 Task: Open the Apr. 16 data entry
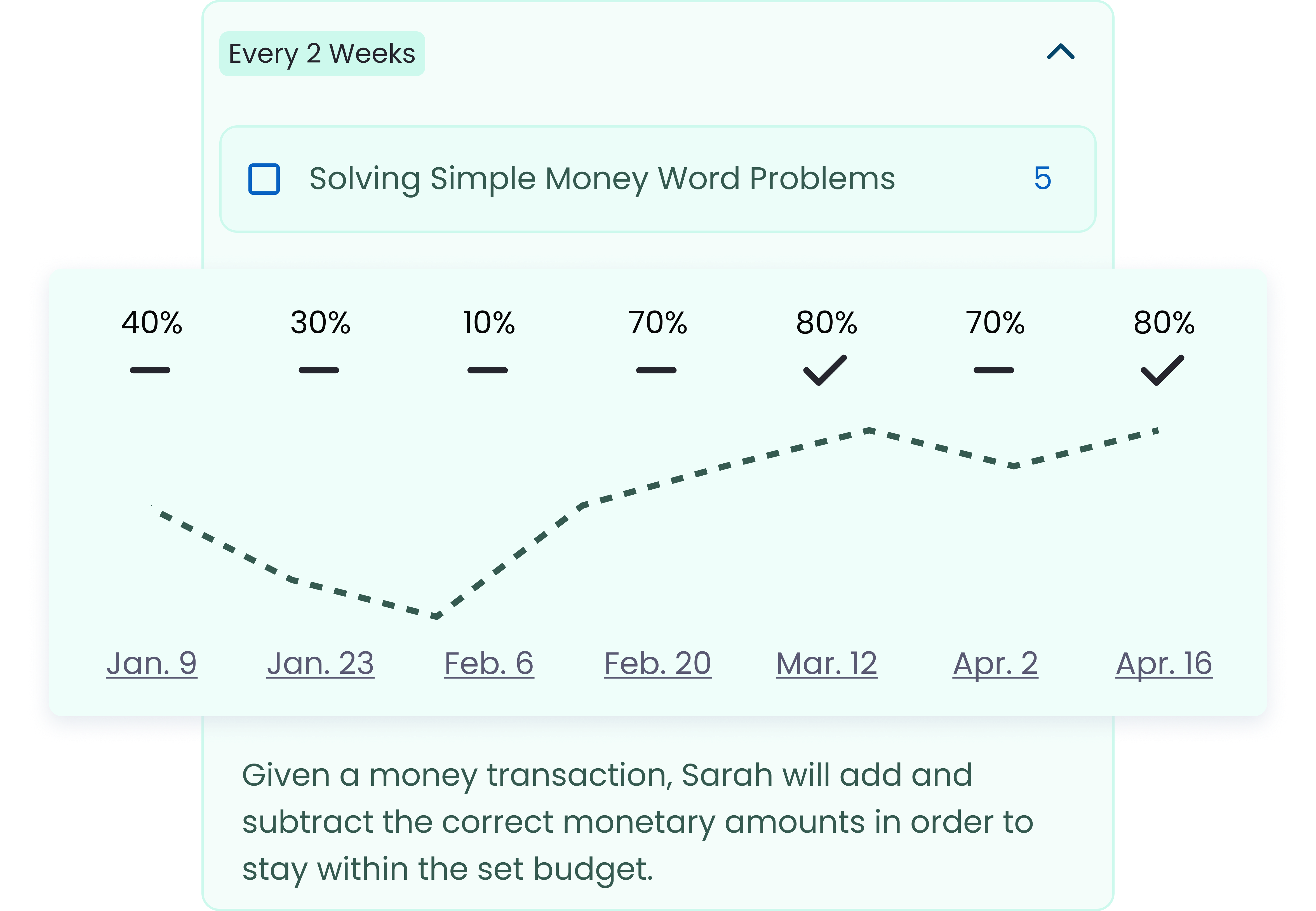pos(1164,663)
